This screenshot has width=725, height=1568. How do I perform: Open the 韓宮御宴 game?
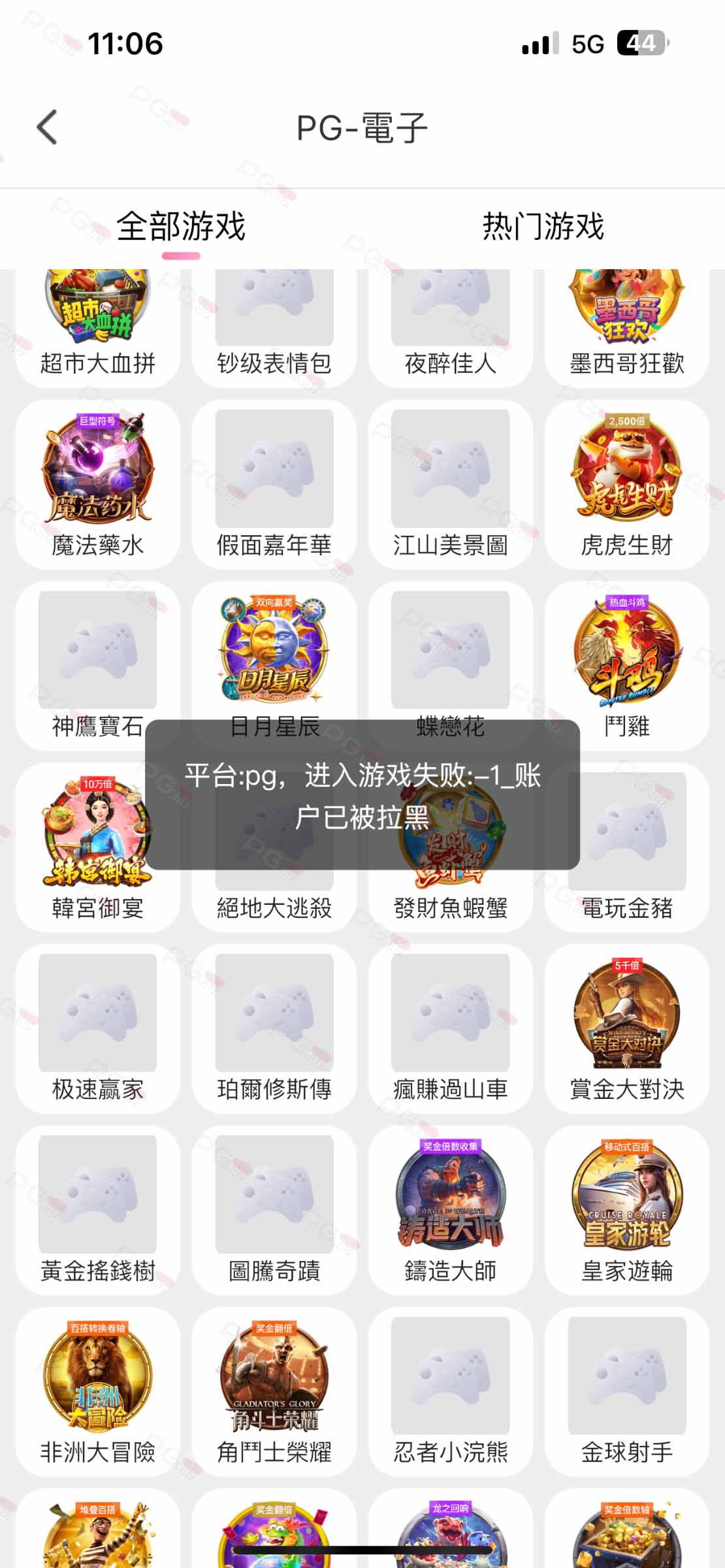pyautogui.click(x=98, y=847)
